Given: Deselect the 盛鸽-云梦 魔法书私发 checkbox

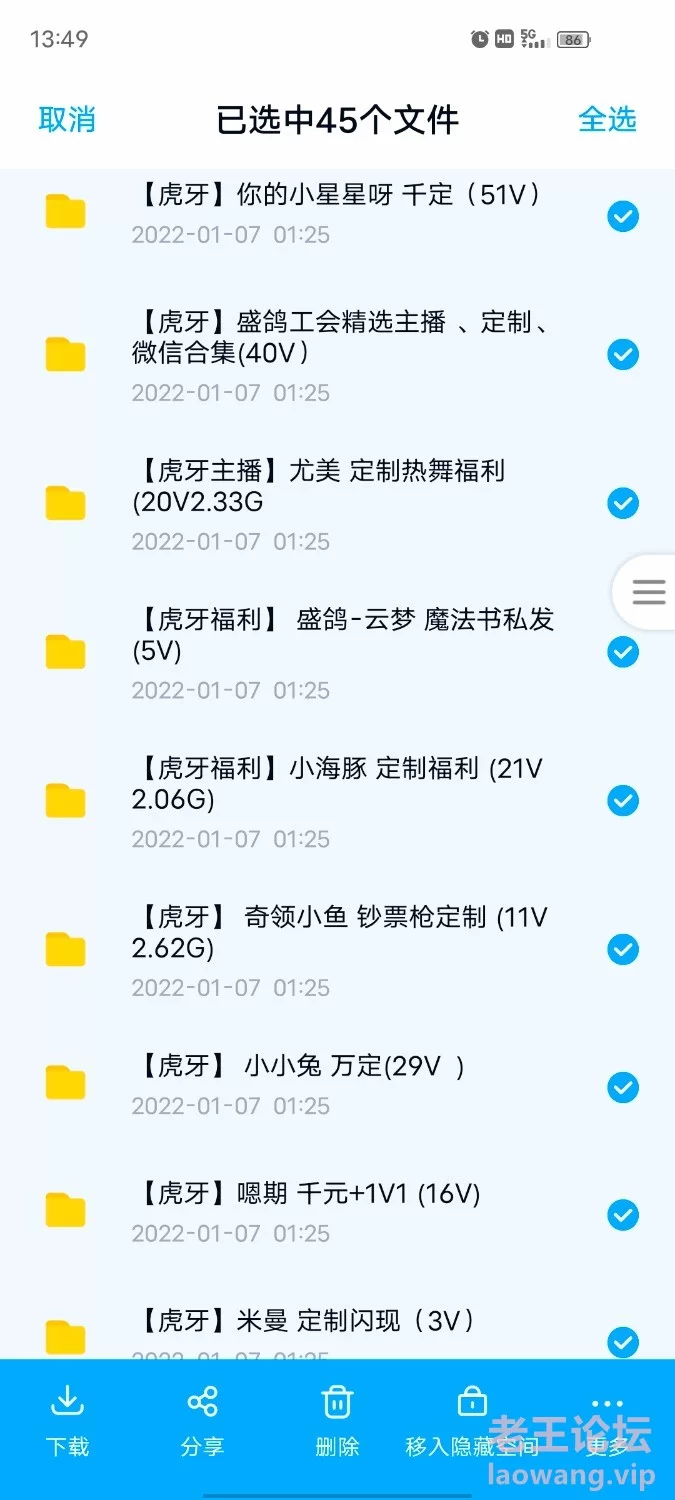Looking at the screenshot, I should [x=623, y=652].
